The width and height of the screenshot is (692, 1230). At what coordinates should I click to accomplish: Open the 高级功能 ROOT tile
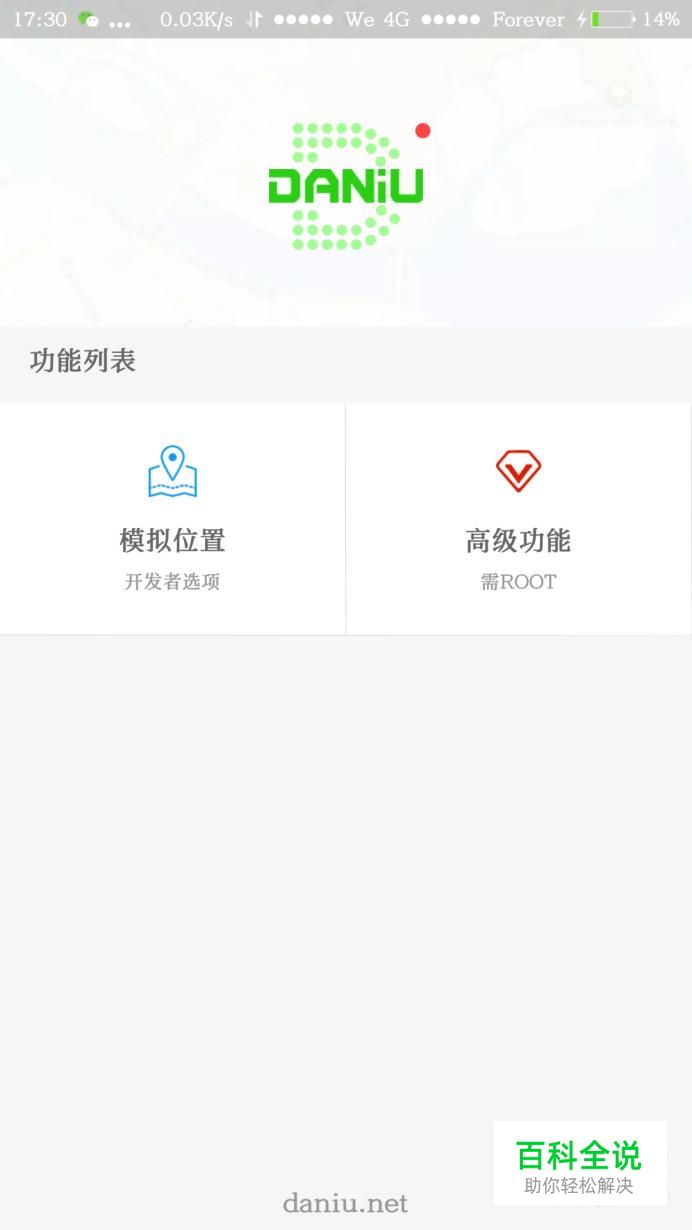[x=518, y=519]
